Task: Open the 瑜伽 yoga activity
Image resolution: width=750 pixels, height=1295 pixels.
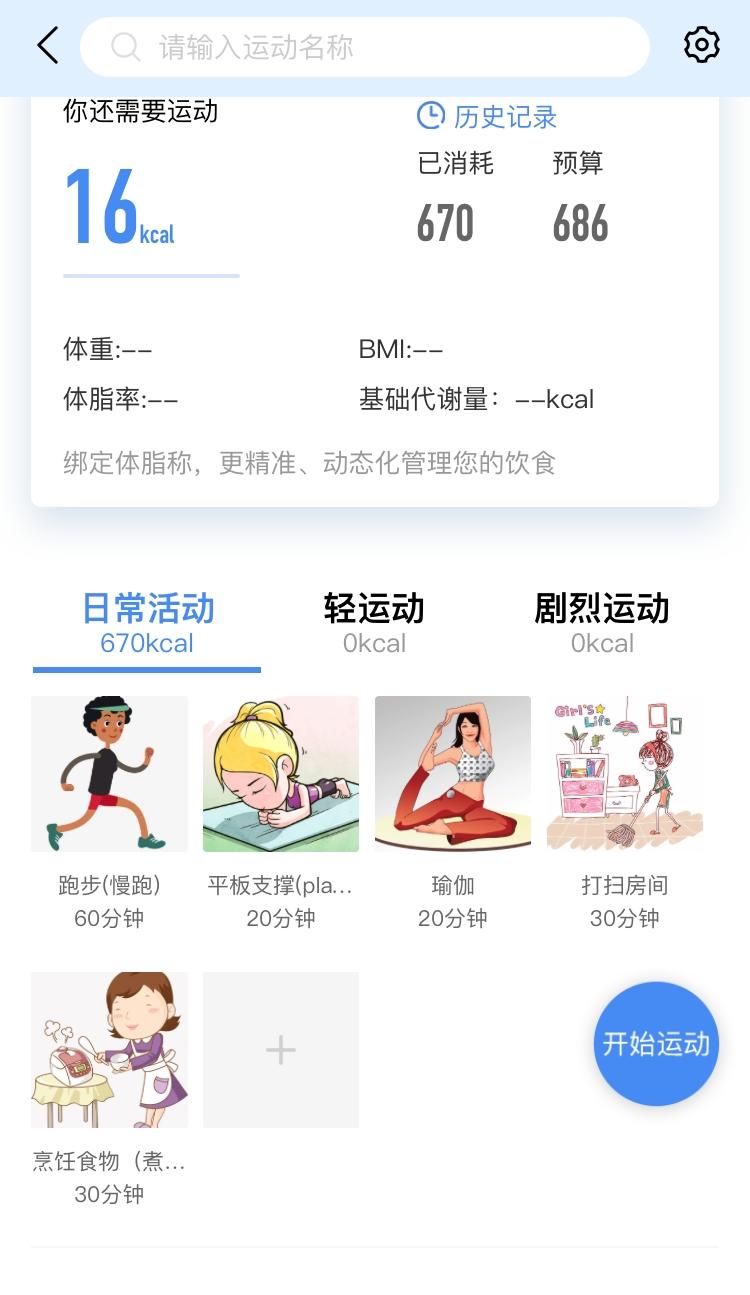Action: [453, 774]
